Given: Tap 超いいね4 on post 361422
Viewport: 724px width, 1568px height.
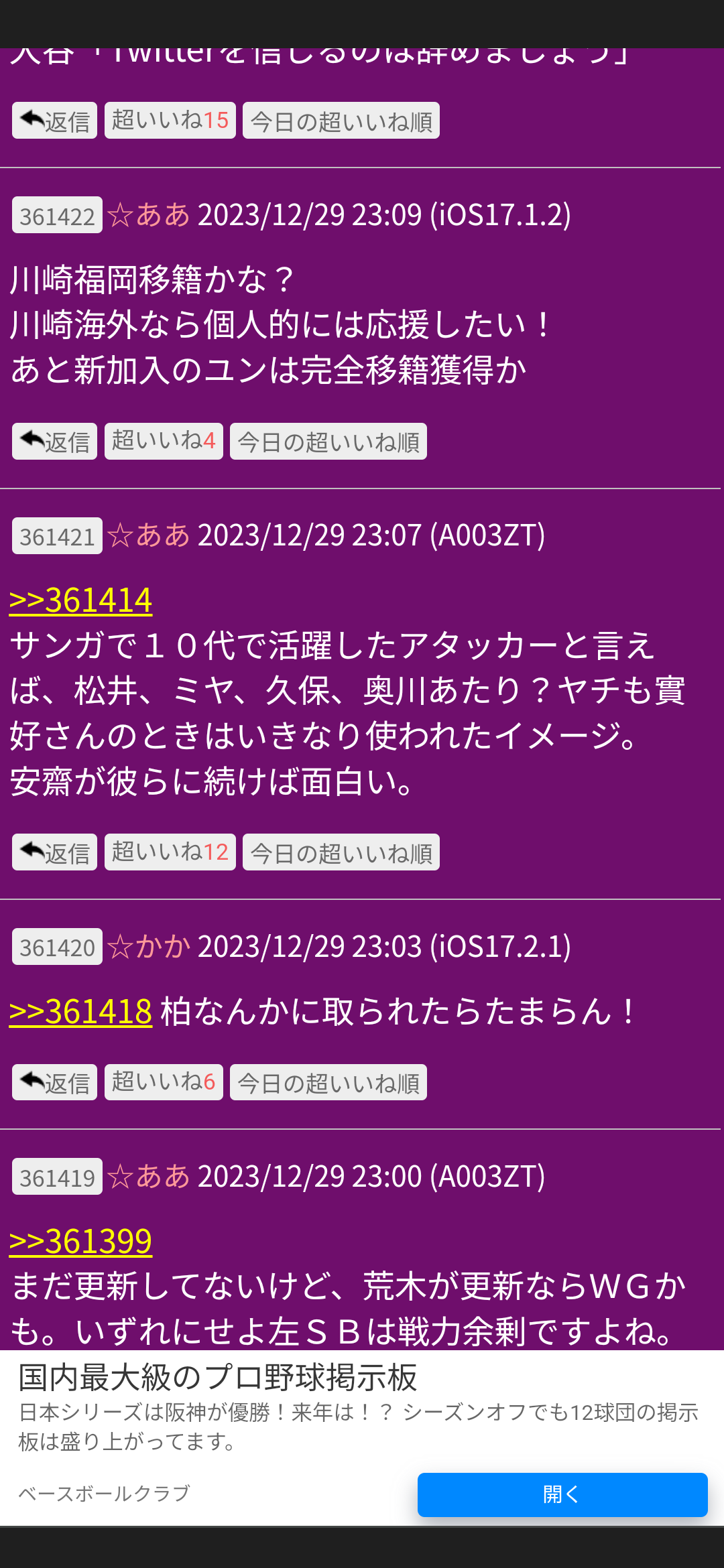Looking at the screenshot, I should click(x=164, y=442).
